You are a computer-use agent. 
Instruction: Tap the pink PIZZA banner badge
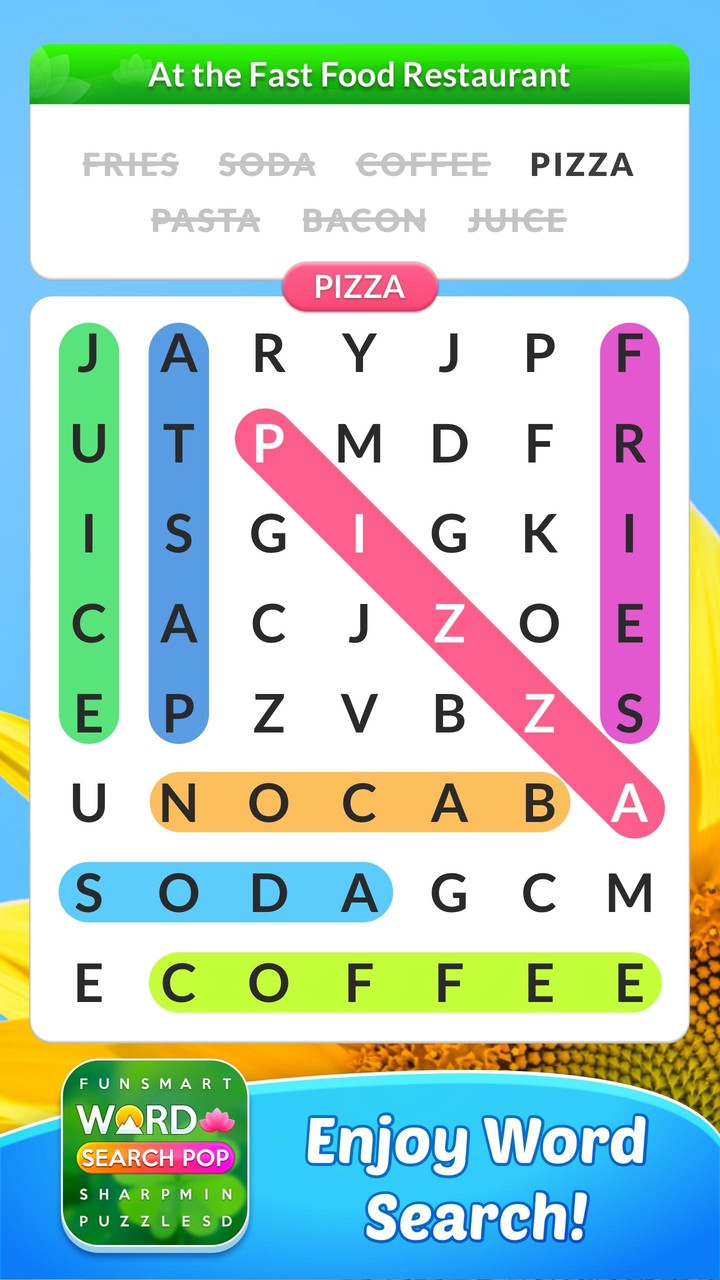pos(360,288)
